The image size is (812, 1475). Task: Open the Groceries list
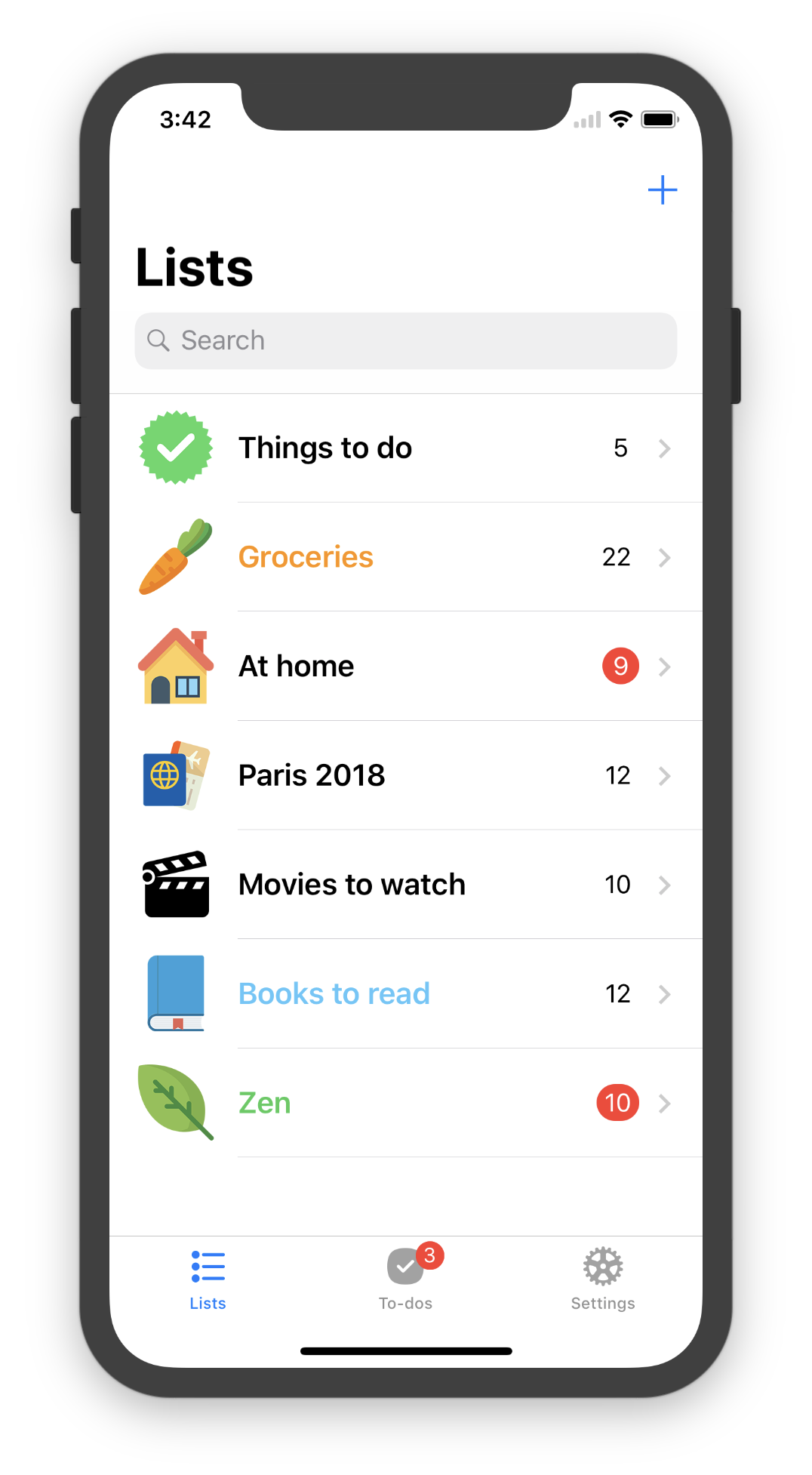point(406,557)
